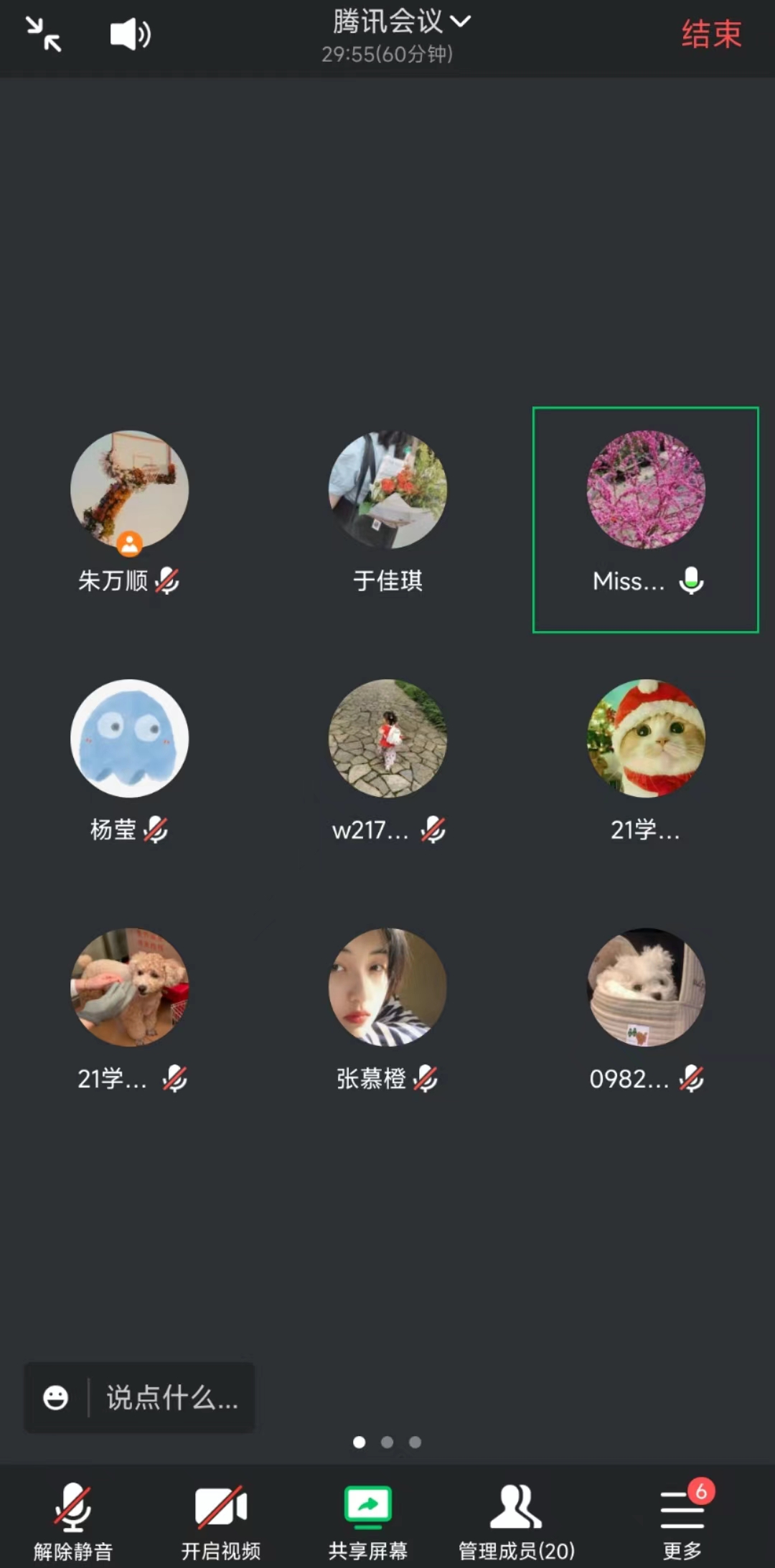Unmute microphone with 解除静音

[73, 1517]
